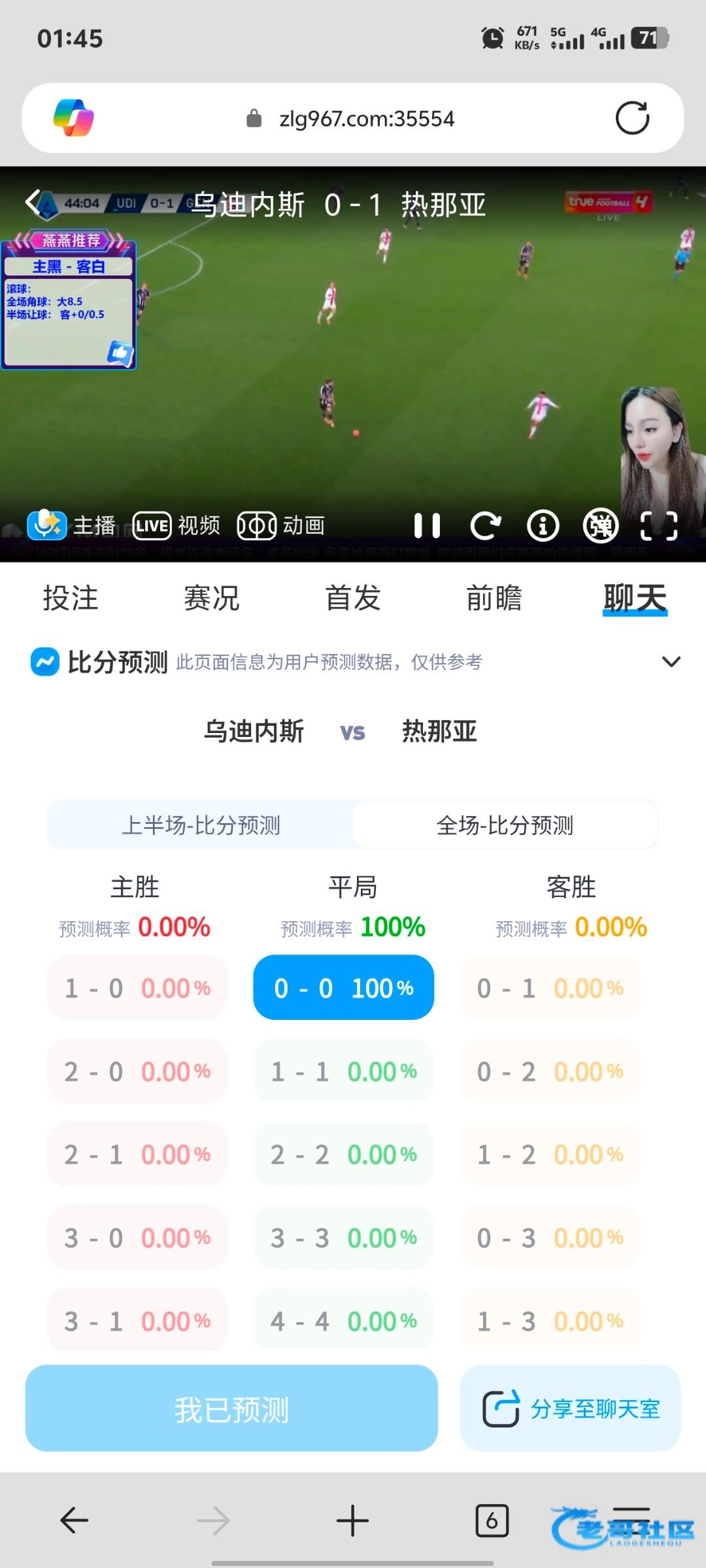This screenshot has height=1568, width=706.
Task: Open the 首发 lineup tab
Action: coord(353,598)
